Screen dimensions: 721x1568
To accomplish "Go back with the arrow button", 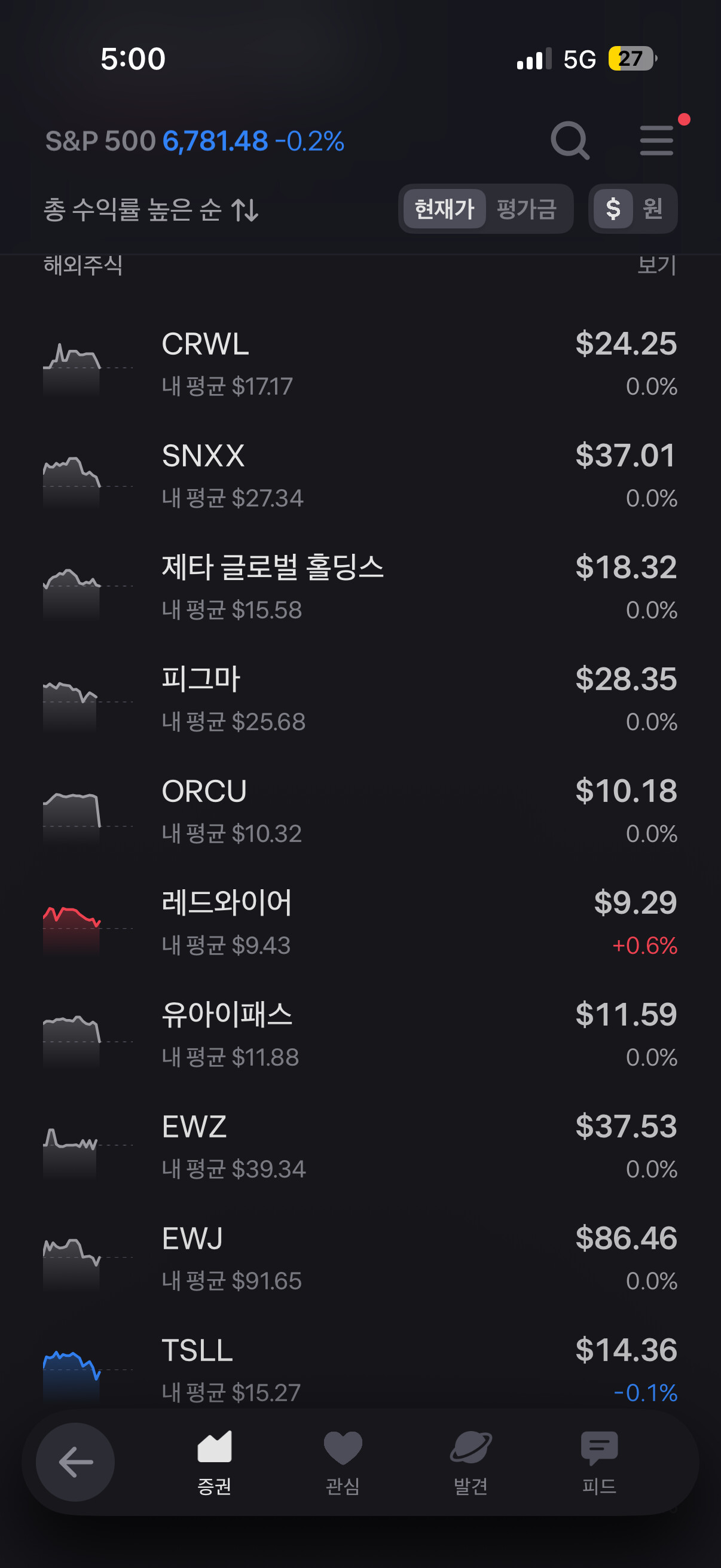I will (75, 1462).
